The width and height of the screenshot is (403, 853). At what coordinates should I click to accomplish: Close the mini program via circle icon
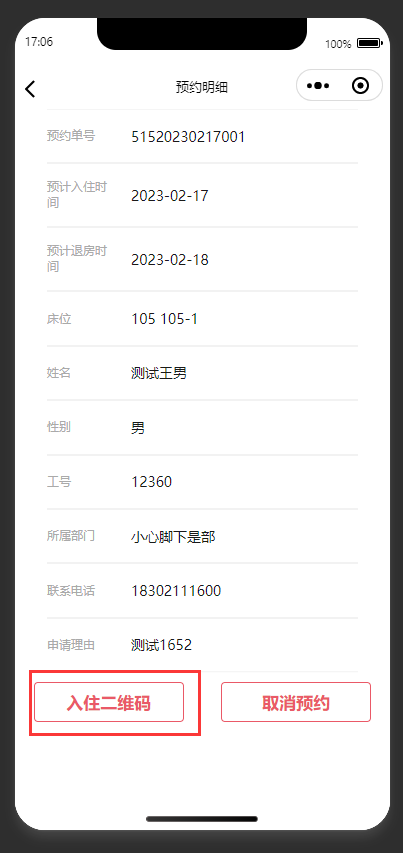tap(361, 85)
